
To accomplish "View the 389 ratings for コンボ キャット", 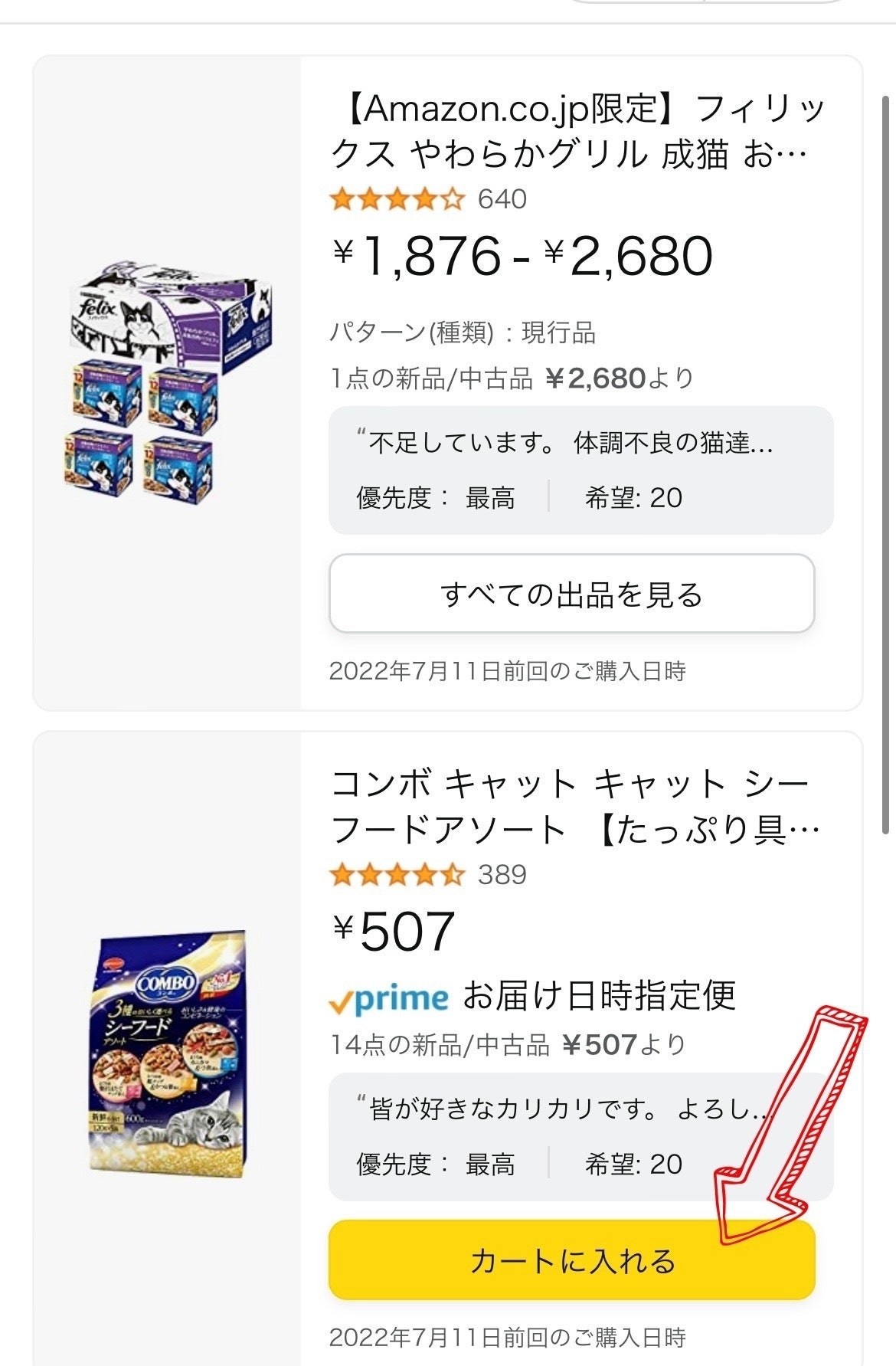I will 502,875.
